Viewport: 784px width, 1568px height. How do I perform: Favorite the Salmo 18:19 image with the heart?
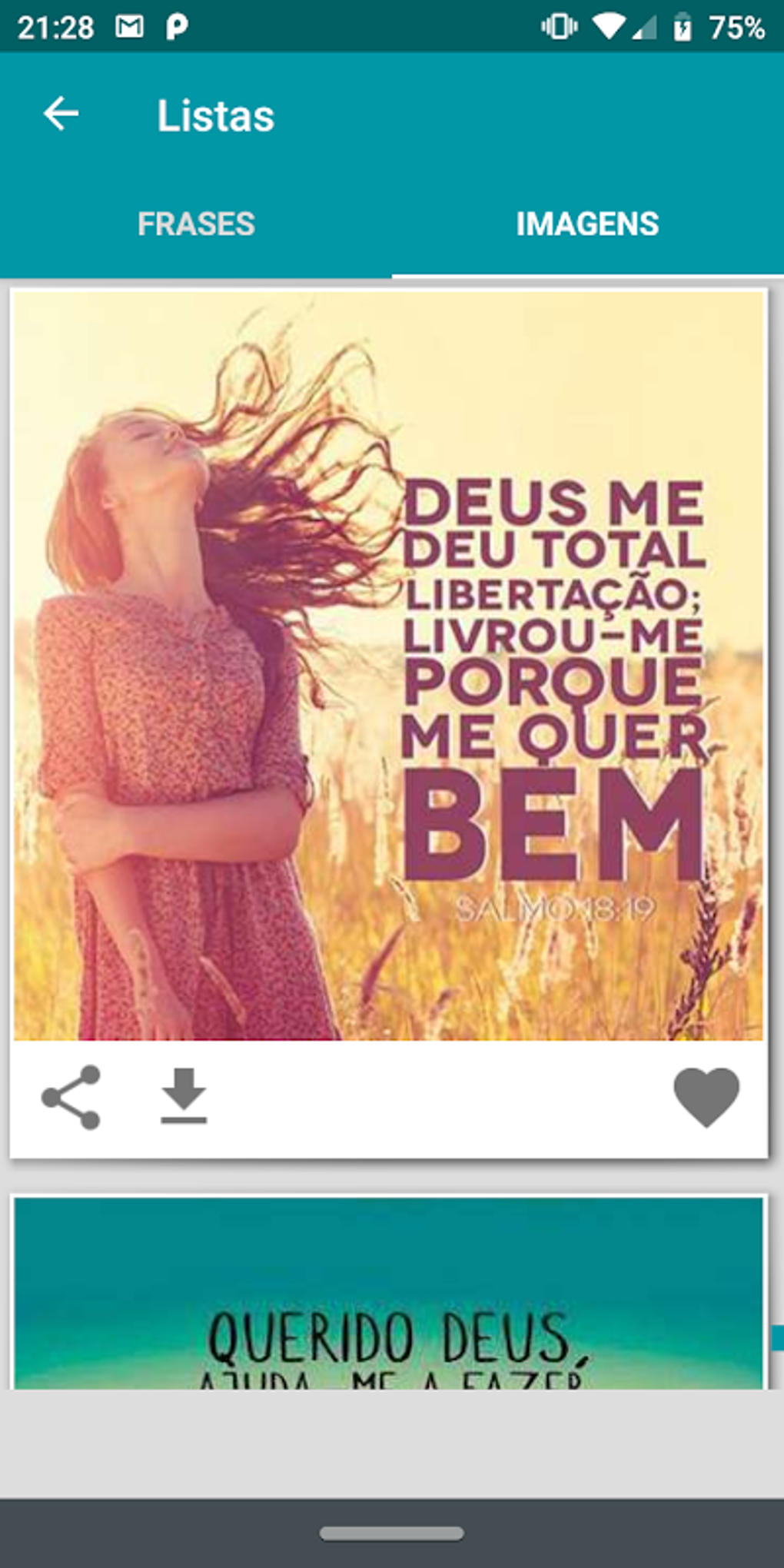tap(706, 1097)
